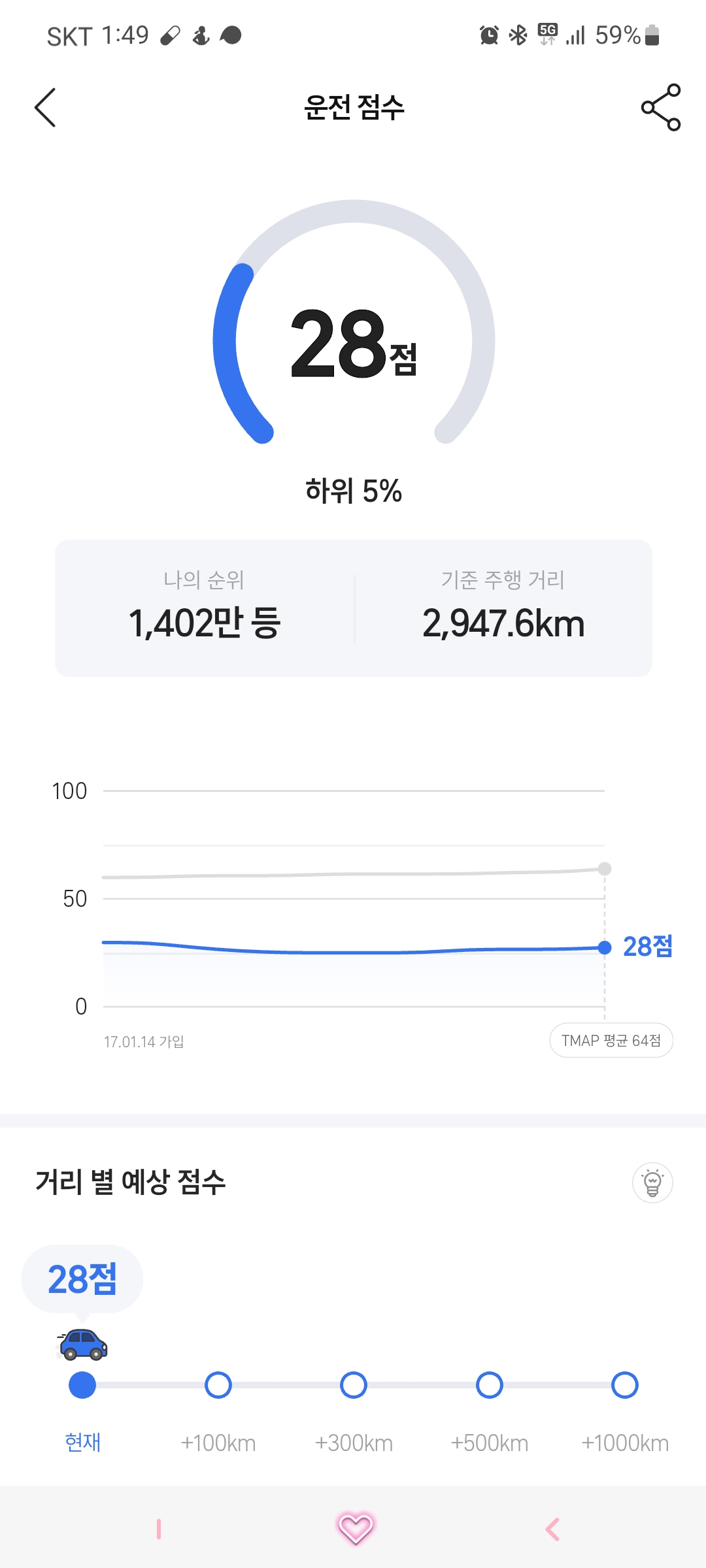706x1568 pixels.
Task: Tap the TMAP 평균 64점 chip
Action: [611, 1040]
